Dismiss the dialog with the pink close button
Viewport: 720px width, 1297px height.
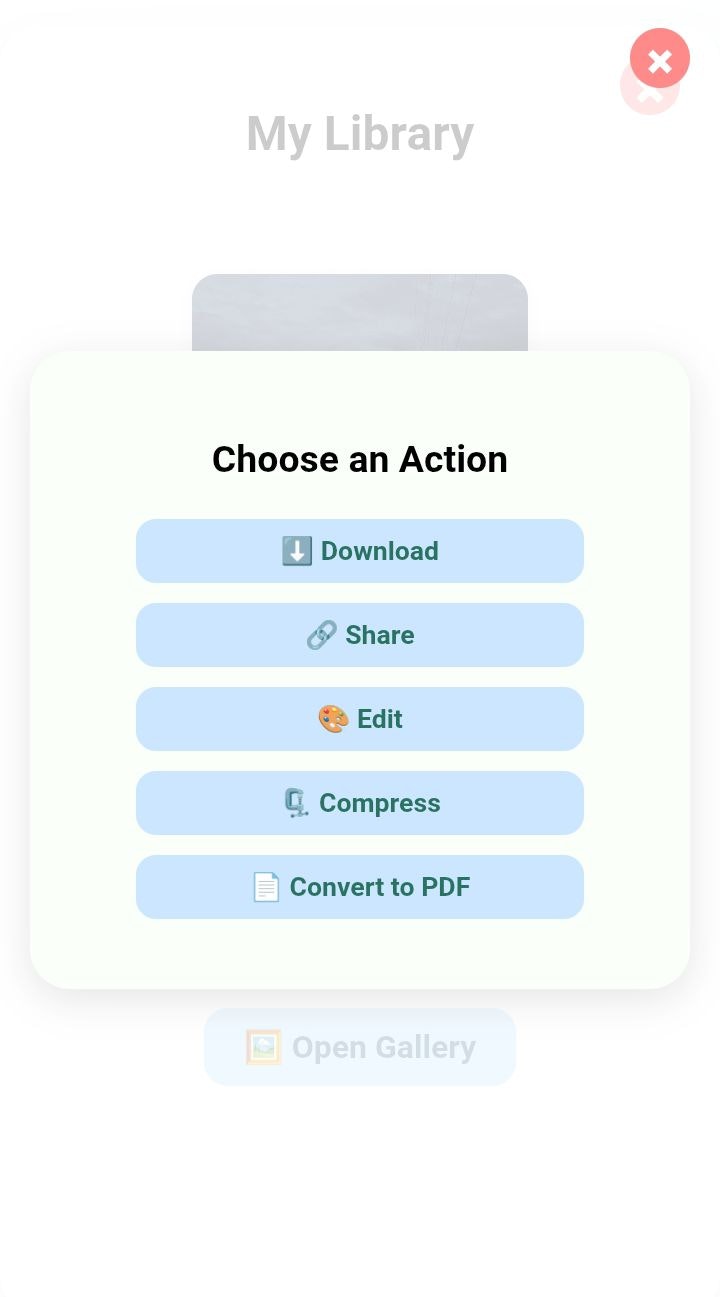tap(660, 61)
